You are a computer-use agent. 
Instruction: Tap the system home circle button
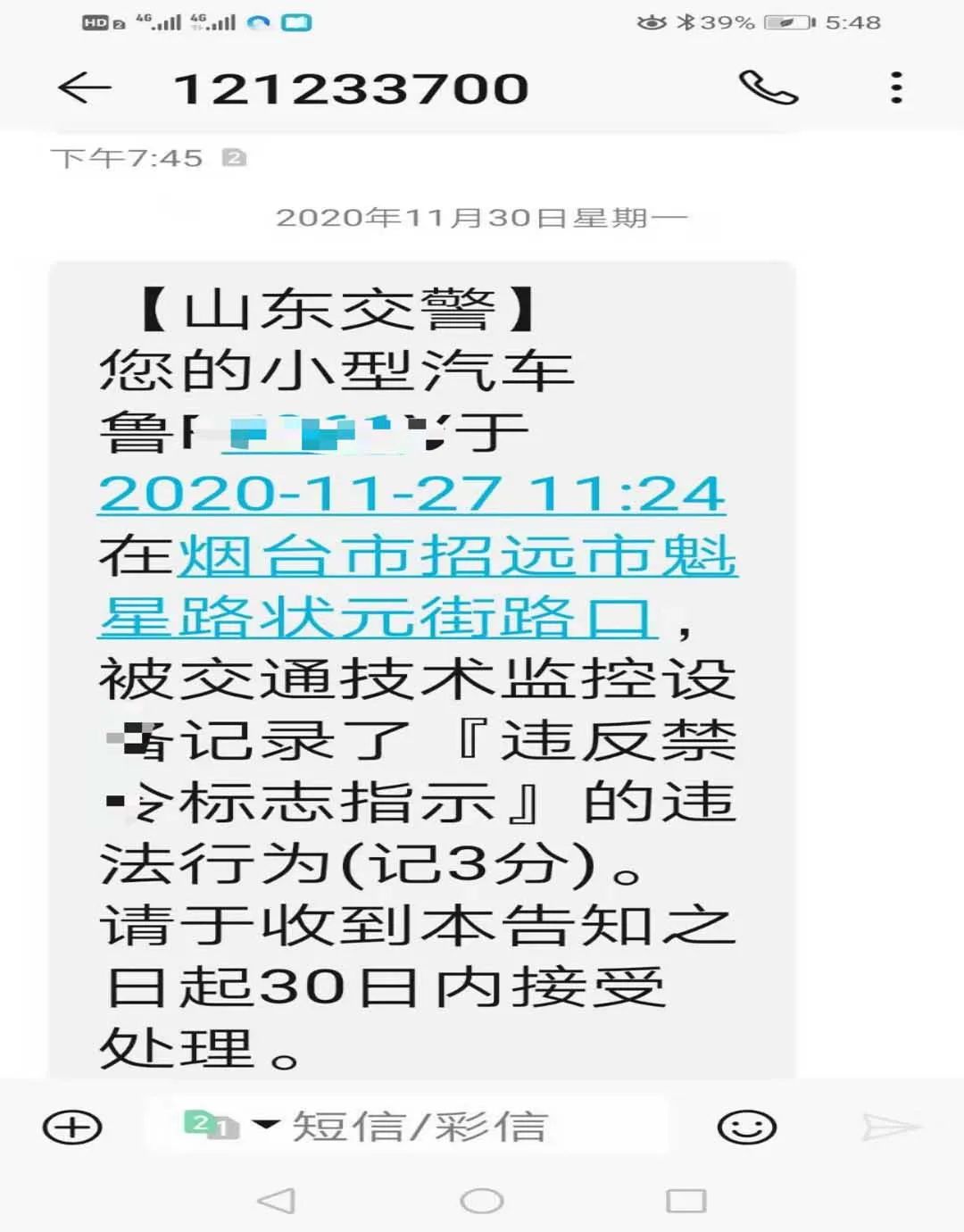482,1201
